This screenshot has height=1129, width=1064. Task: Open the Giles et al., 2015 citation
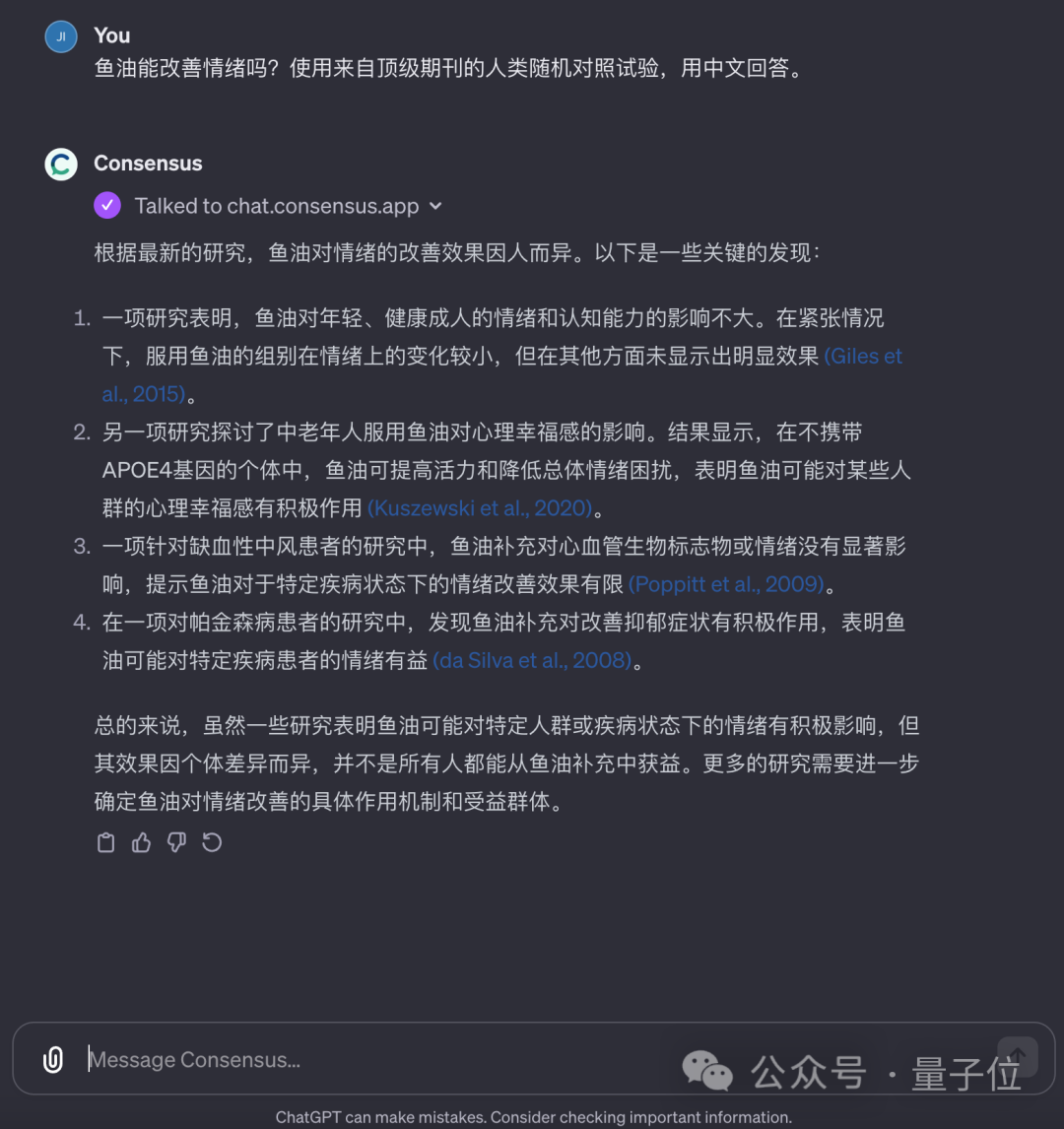(x=863, y=357)
